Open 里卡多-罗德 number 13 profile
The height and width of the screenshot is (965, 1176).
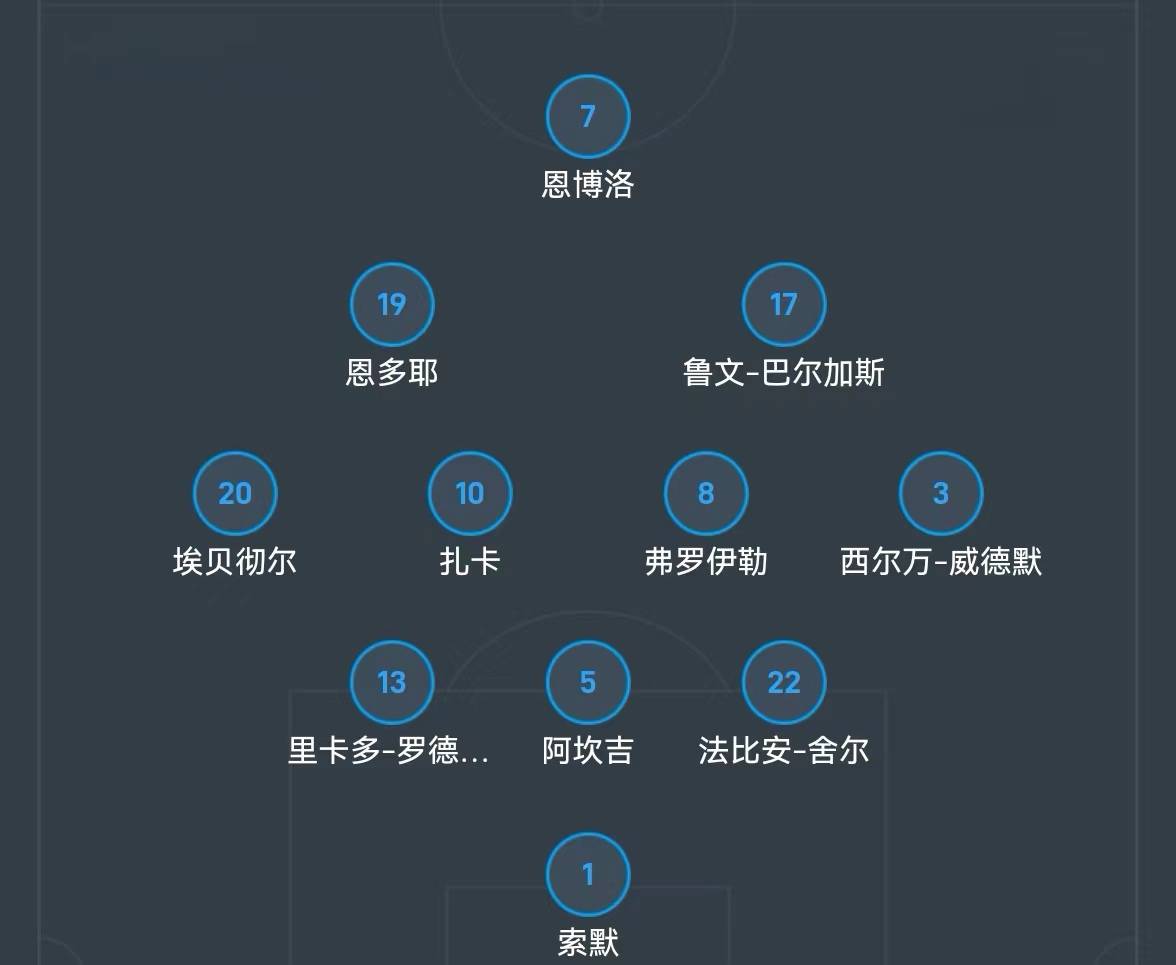pos(392,683)
